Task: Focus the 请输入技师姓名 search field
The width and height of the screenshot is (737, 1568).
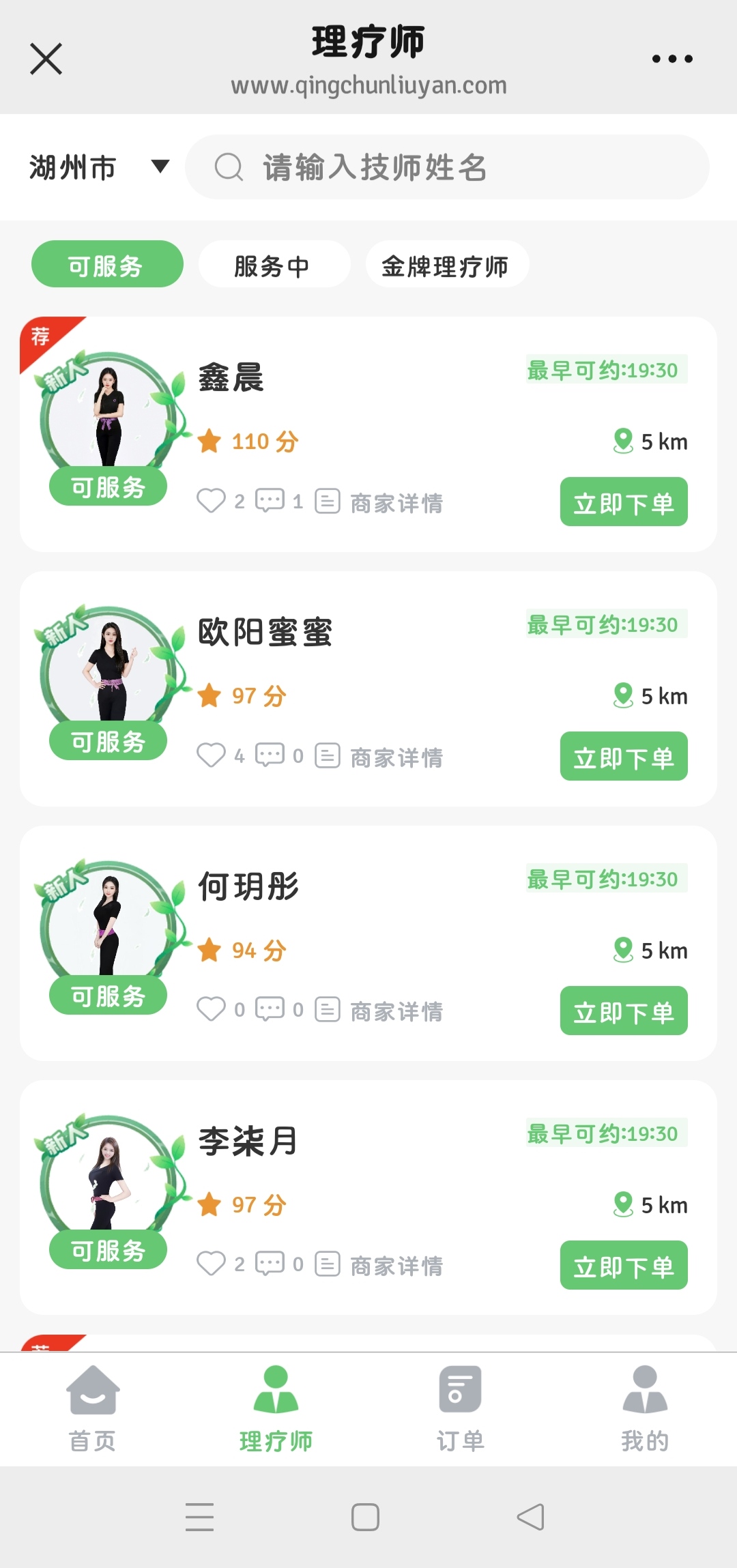Action: 447,167
